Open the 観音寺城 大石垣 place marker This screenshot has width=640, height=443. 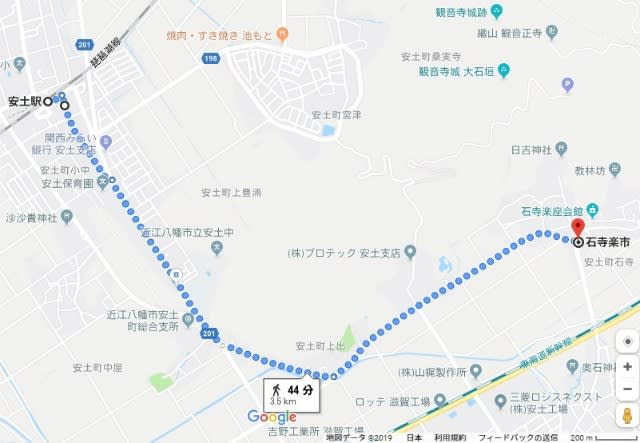coord(505,72)
